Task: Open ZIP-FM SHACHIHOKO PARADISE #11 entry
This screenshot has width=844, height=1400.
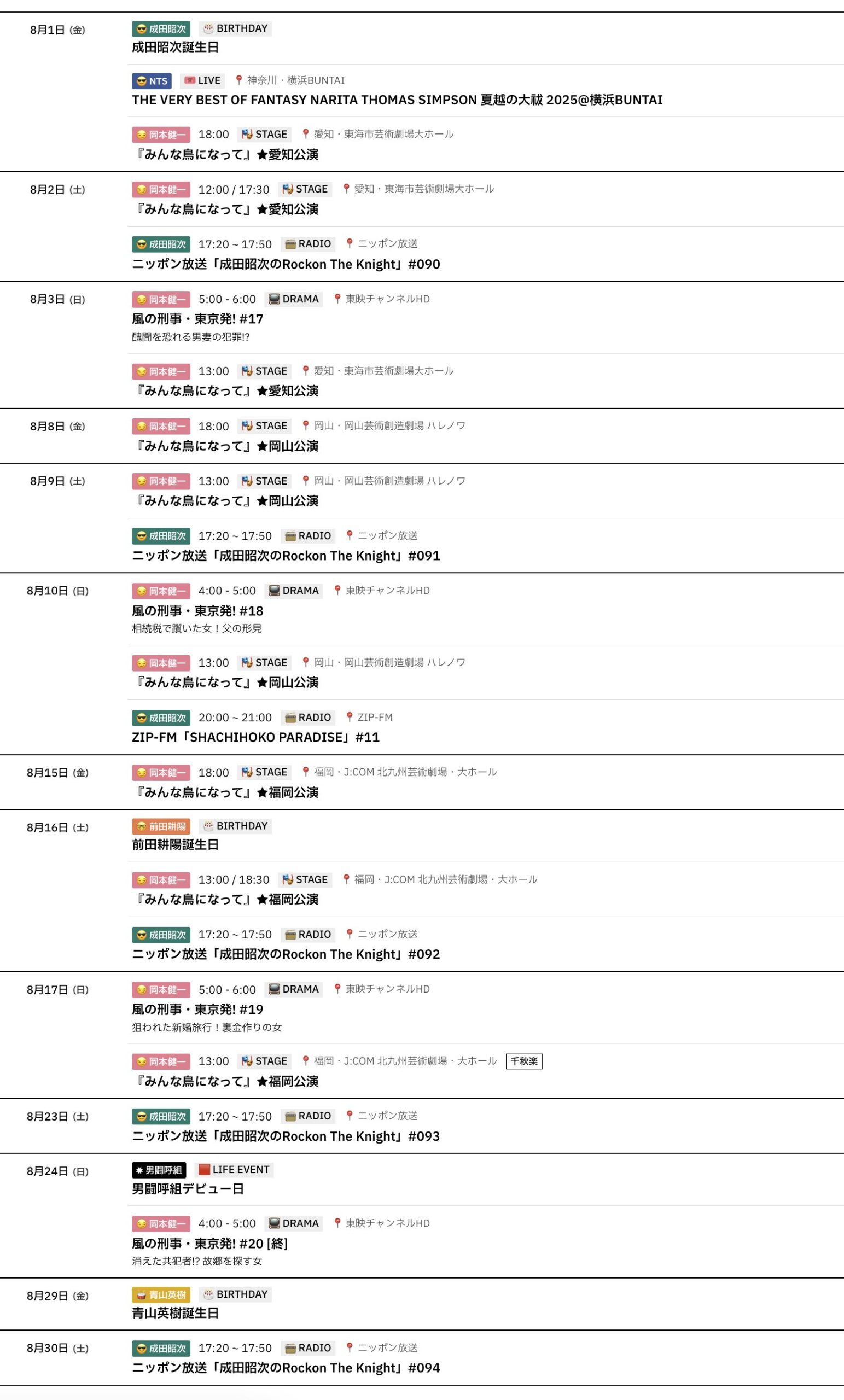Action: point(256,737)
